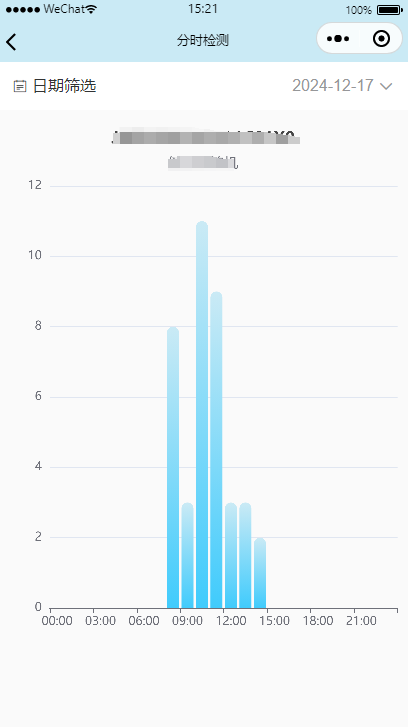The width and height of the screenshot is (408, 727).
Task: Open the 2024-12-17 date filter dropdown
Action: [342, 86]
